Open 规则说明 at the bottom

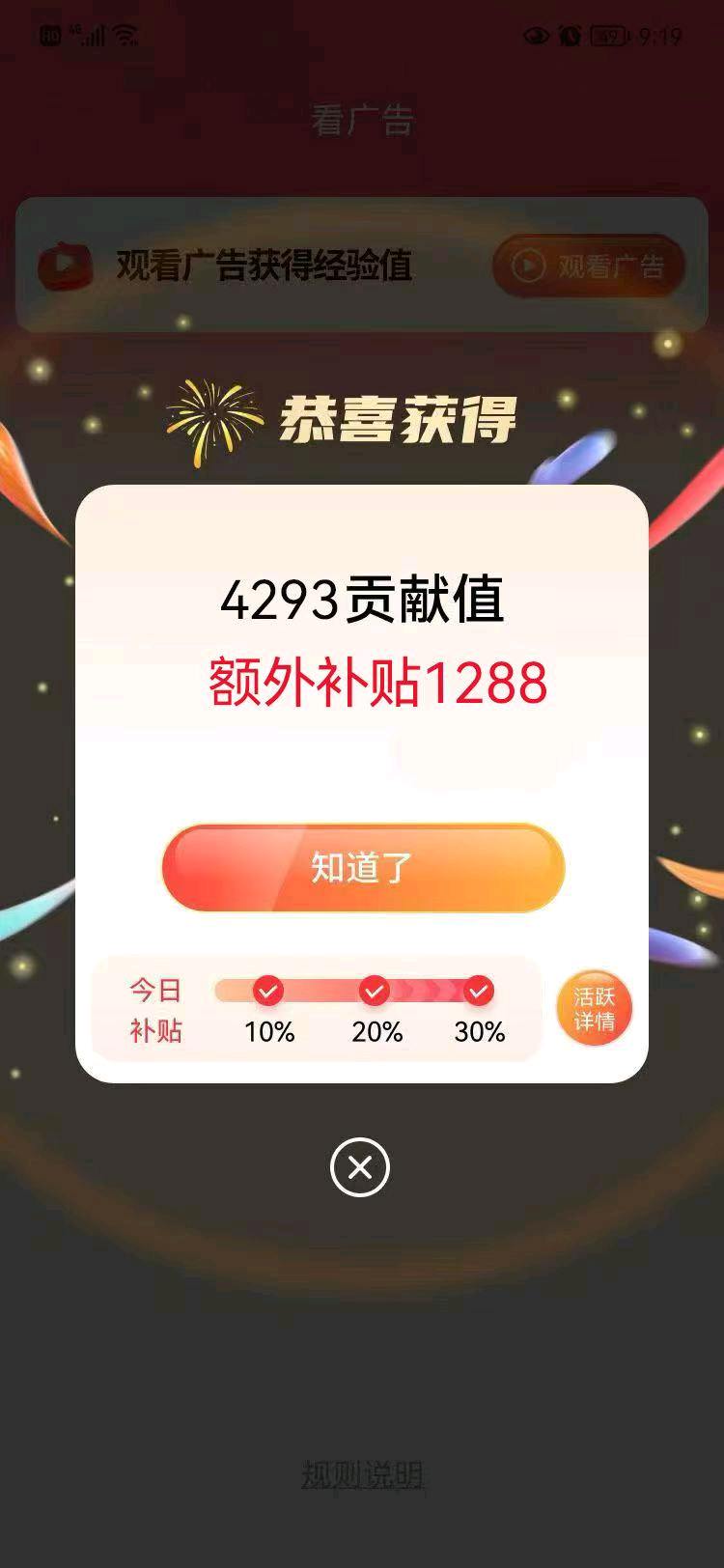tap(363, 1472)
